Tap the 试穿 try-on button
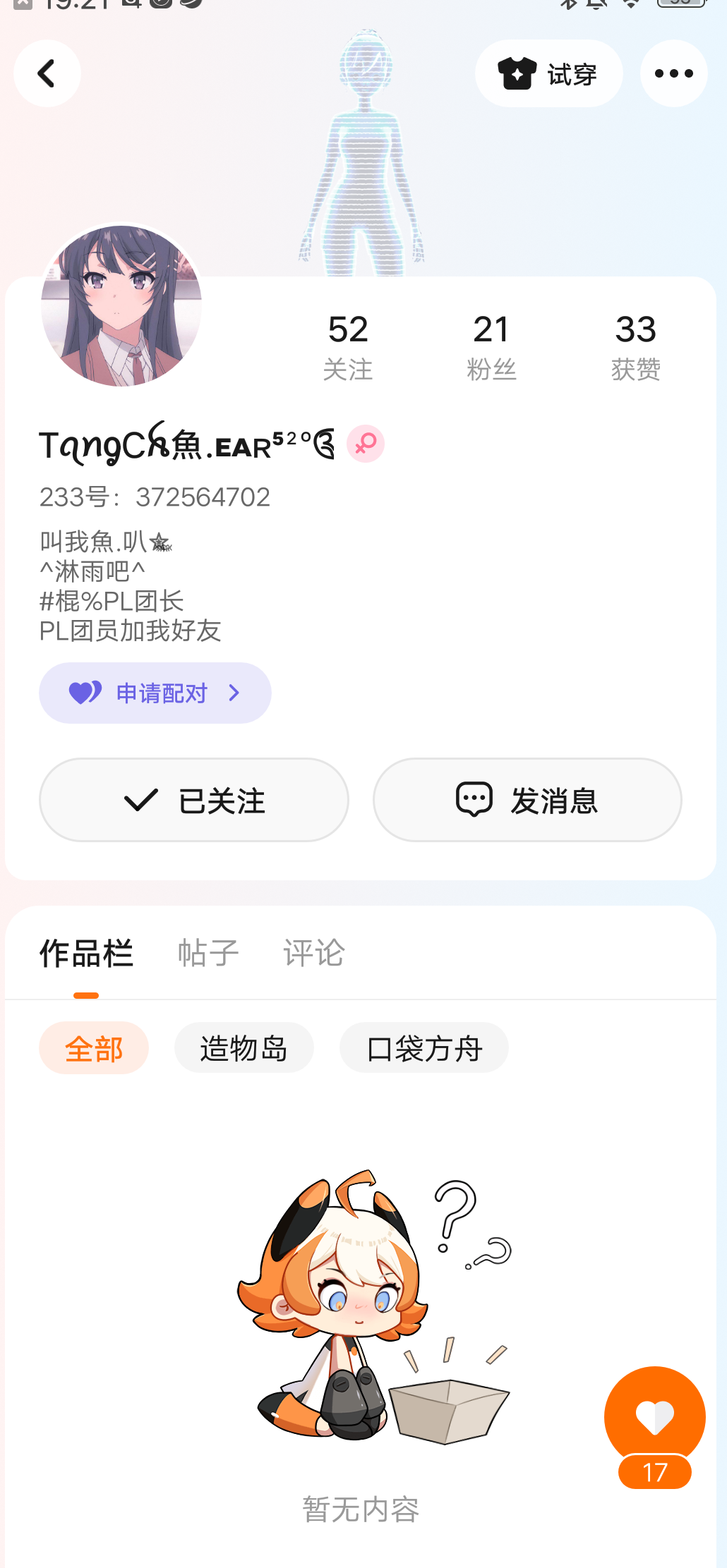This screenshot has height=1568, width=727. (x=548, y=73)
